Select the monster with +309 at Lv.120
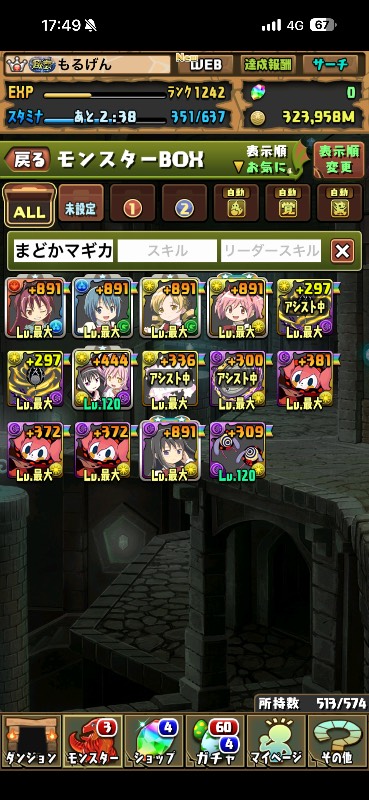 coord(237,452)
